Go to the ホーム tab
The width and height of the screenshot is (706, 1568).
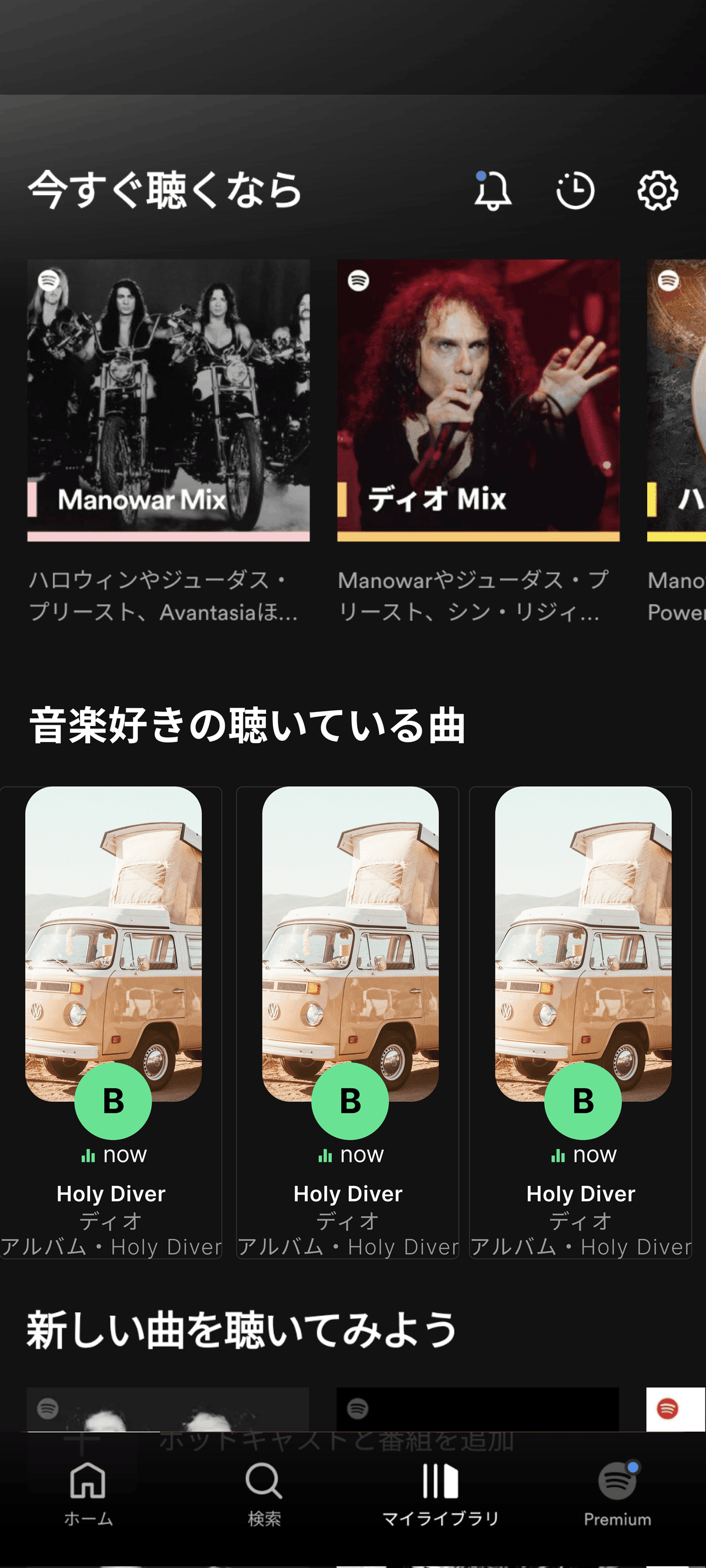88,1492
